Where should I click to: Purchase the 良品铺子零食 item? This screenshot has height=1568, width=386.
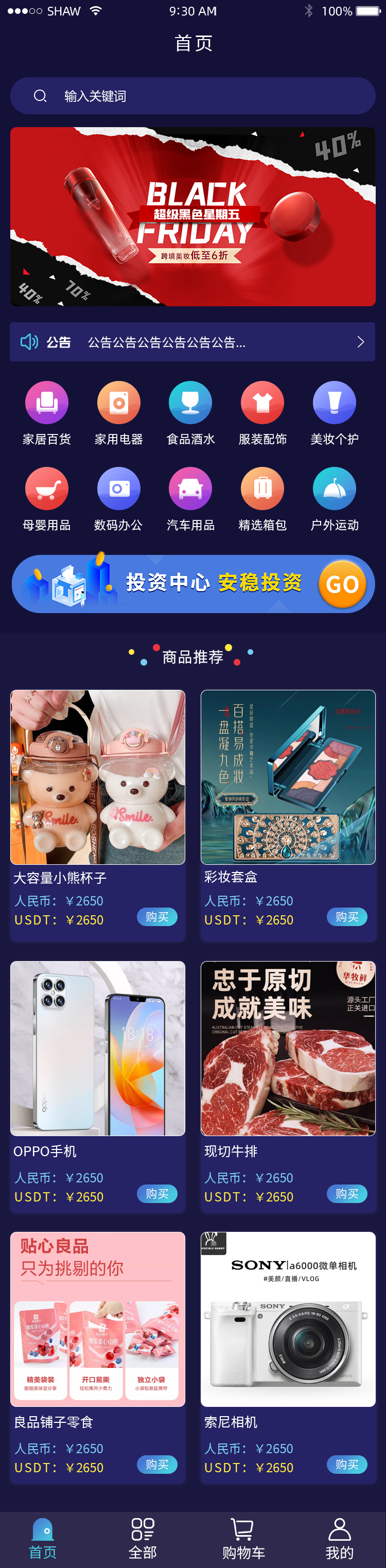[x=157, y=1464]
